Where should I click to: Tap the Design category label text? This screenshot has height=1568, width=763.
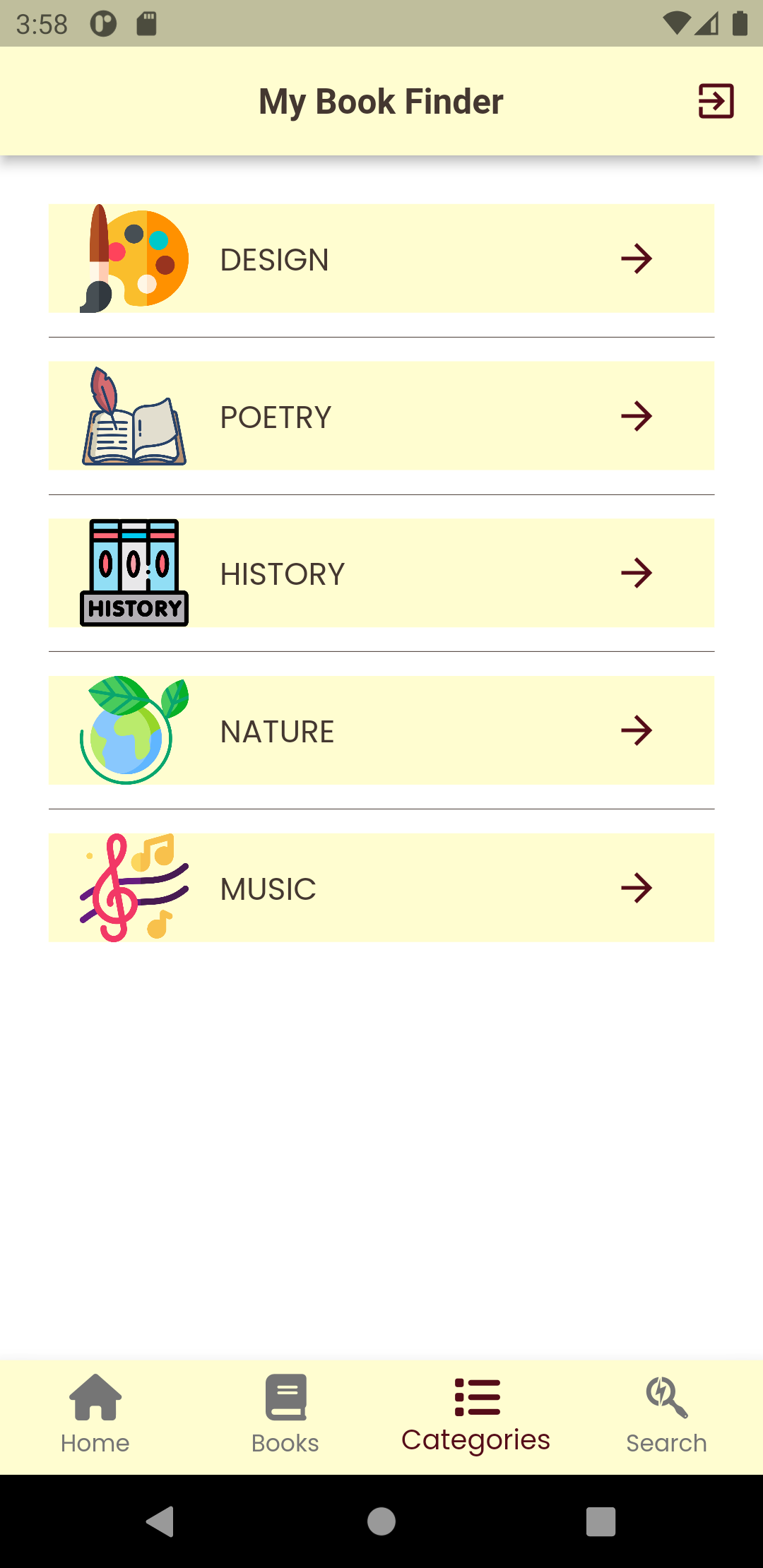[274, 259]
